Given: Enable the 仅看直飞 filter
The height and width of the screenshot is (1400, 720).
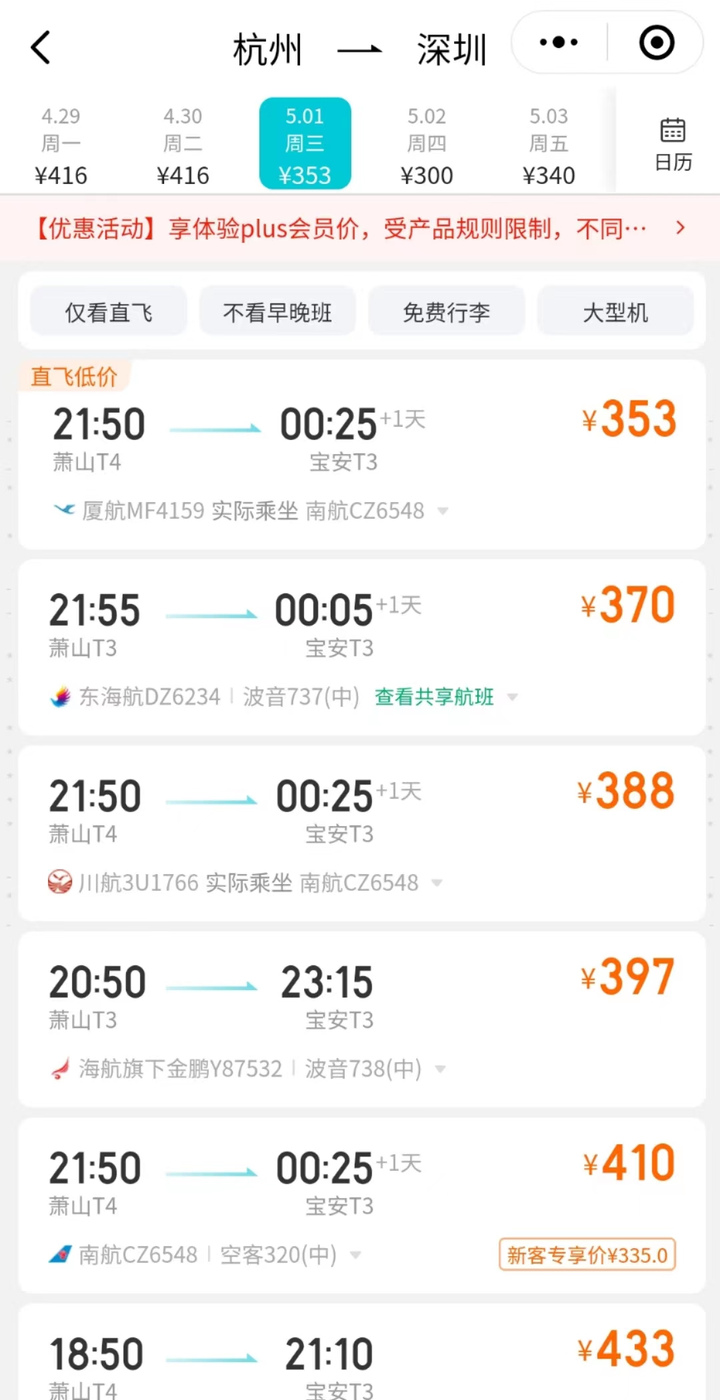Looking at the screenshot, I should pyautogui.click(x=108, y=312).
